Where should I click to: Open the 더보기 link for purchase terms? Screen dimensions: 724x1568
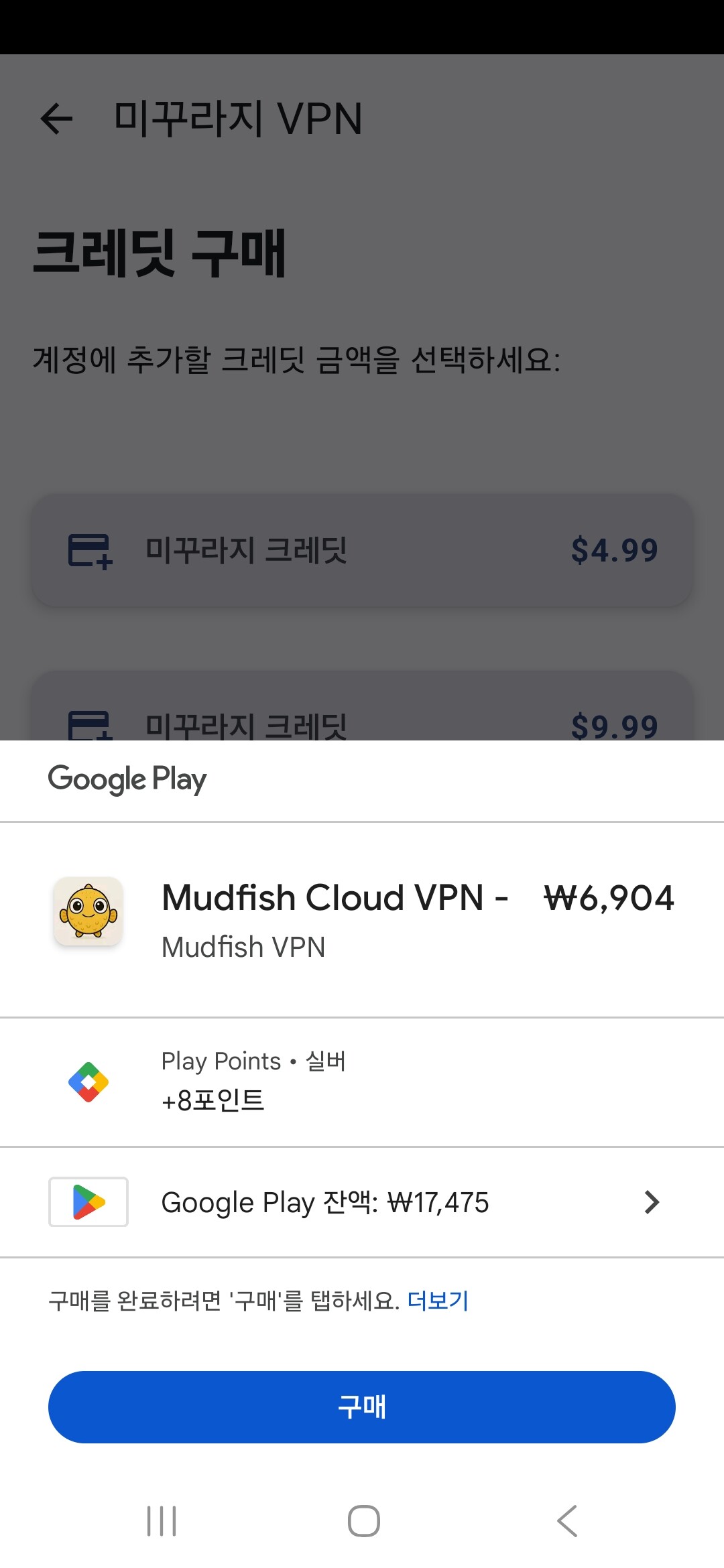point(438,1301)
